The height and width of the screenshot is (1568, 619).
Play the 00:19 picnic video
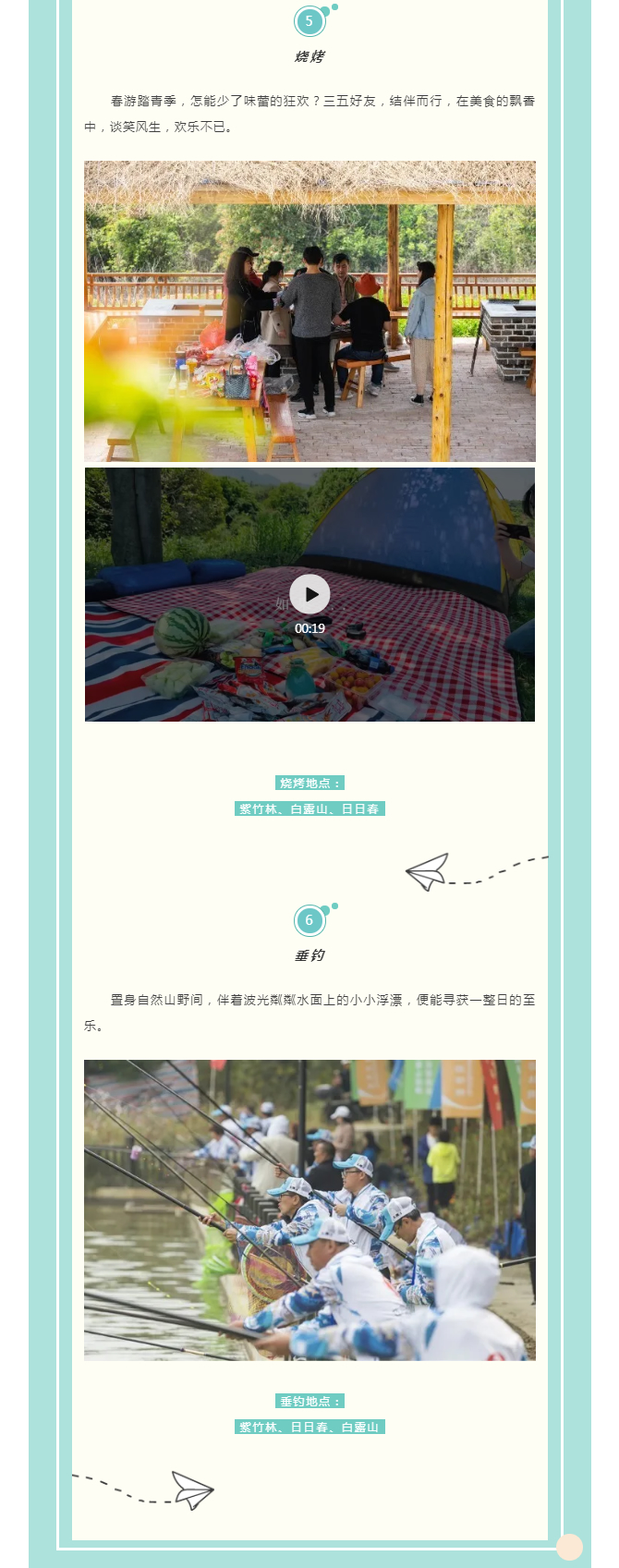click(309, 594)
